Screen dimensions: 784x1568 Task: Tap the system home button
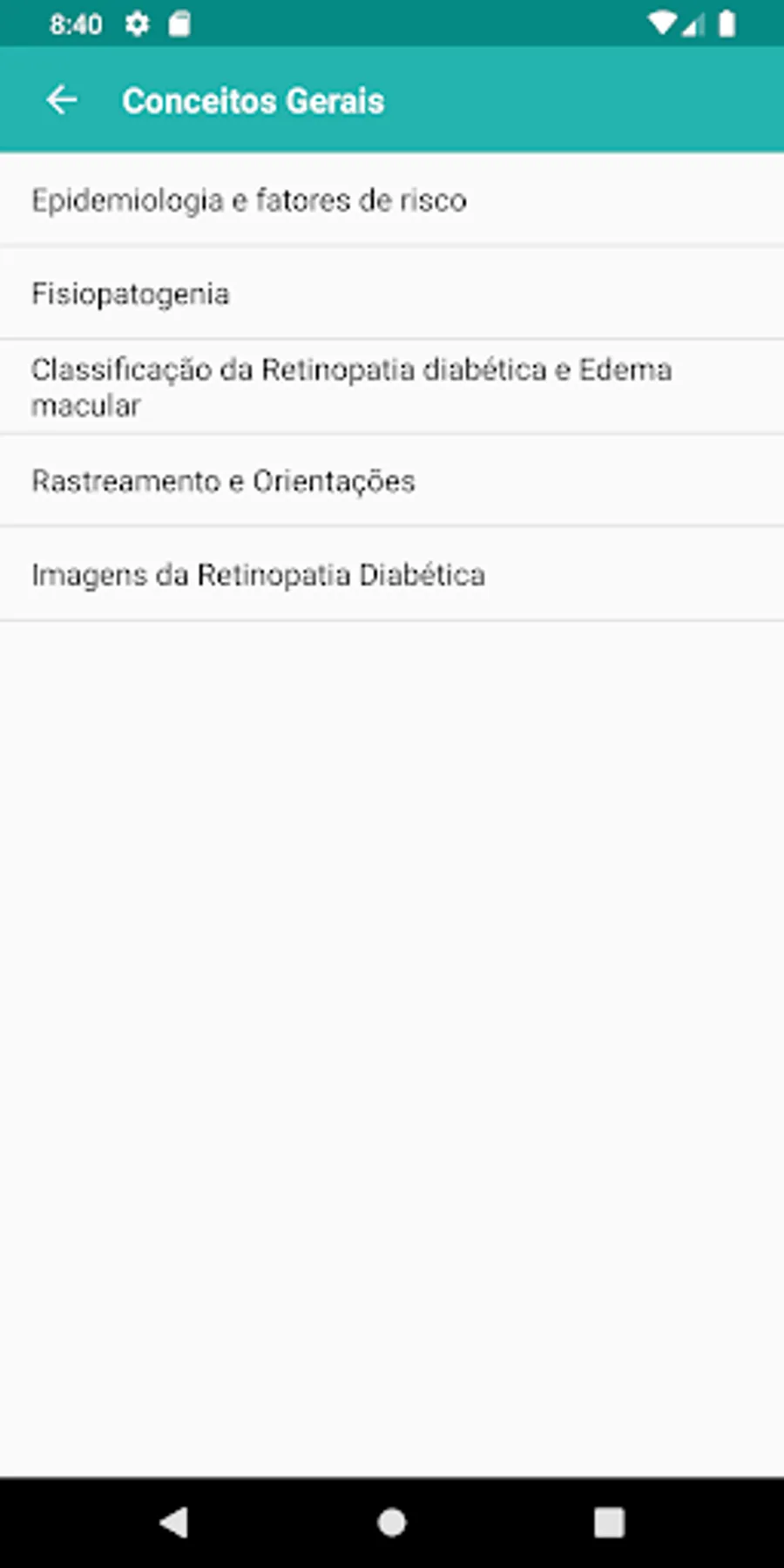pos(391,1522)
